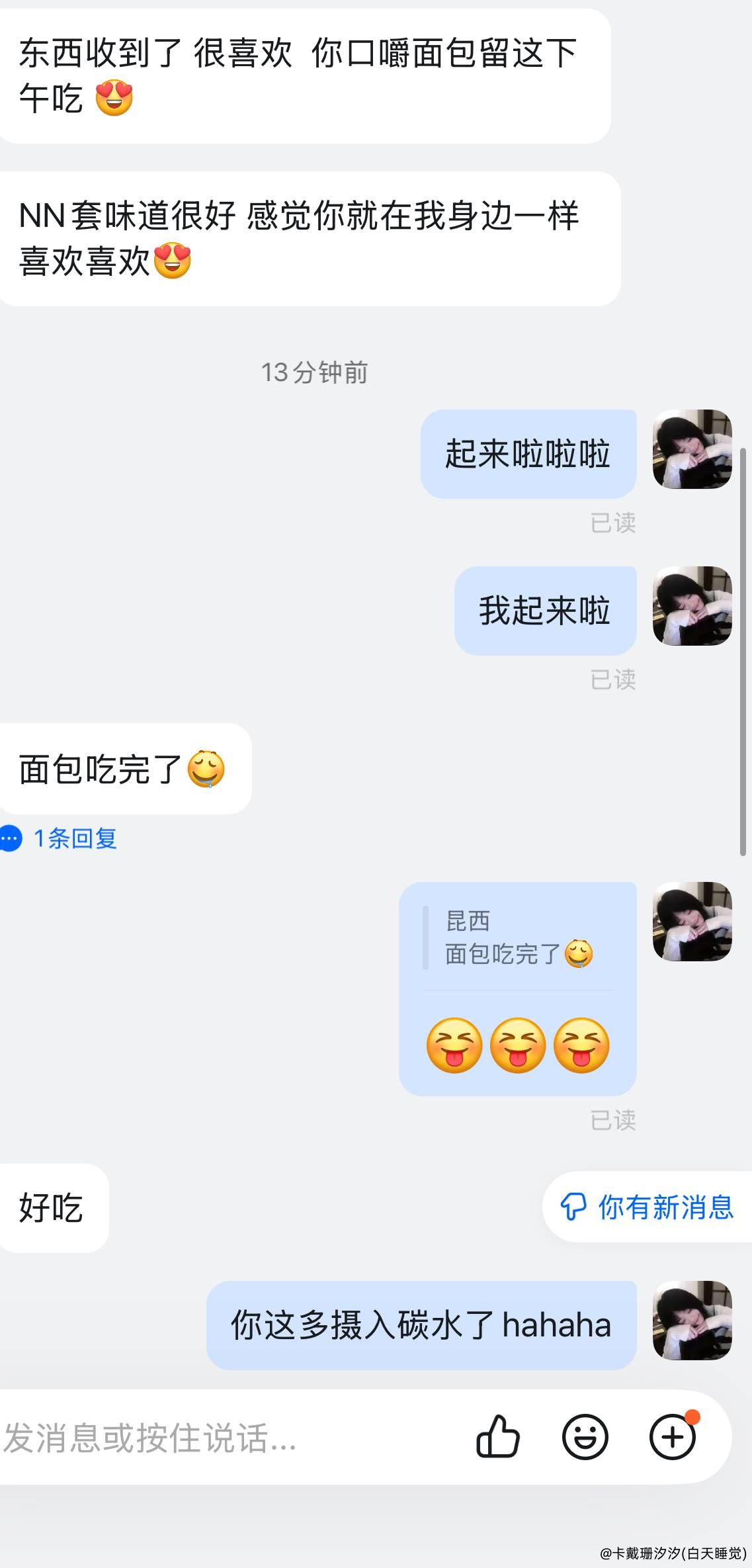The image size is (752, 1568).
Task: Open the 1条回复 reply thread
Action: (x=75, y=838)
